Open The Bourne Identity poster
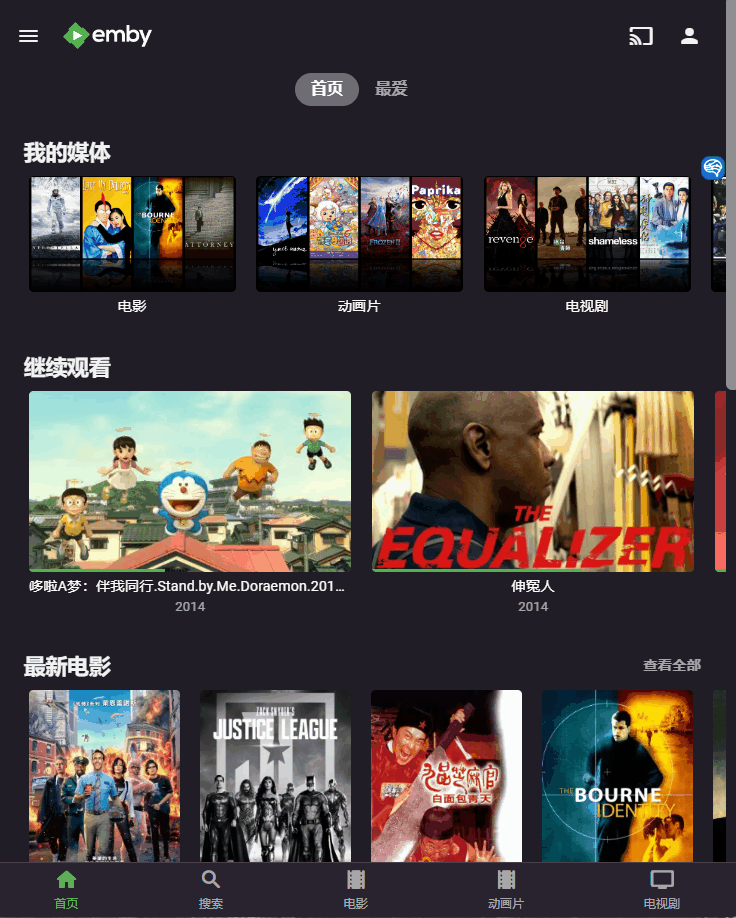Image resolution: width=736 pixels, height=918 pixels. coord(617,775)
